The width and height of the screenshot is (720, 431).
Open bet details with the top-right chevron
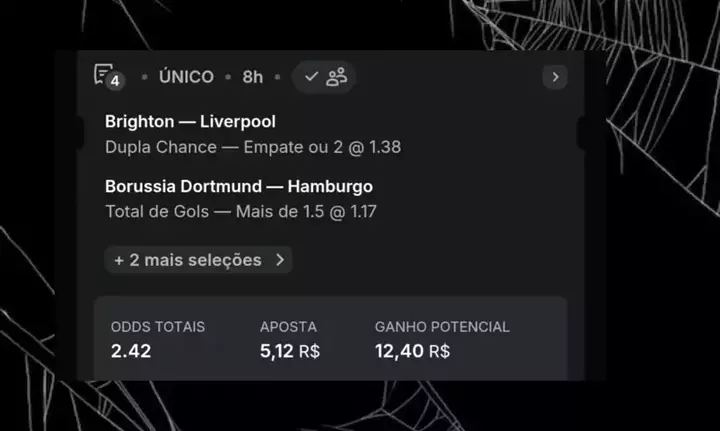coord(556,77)
